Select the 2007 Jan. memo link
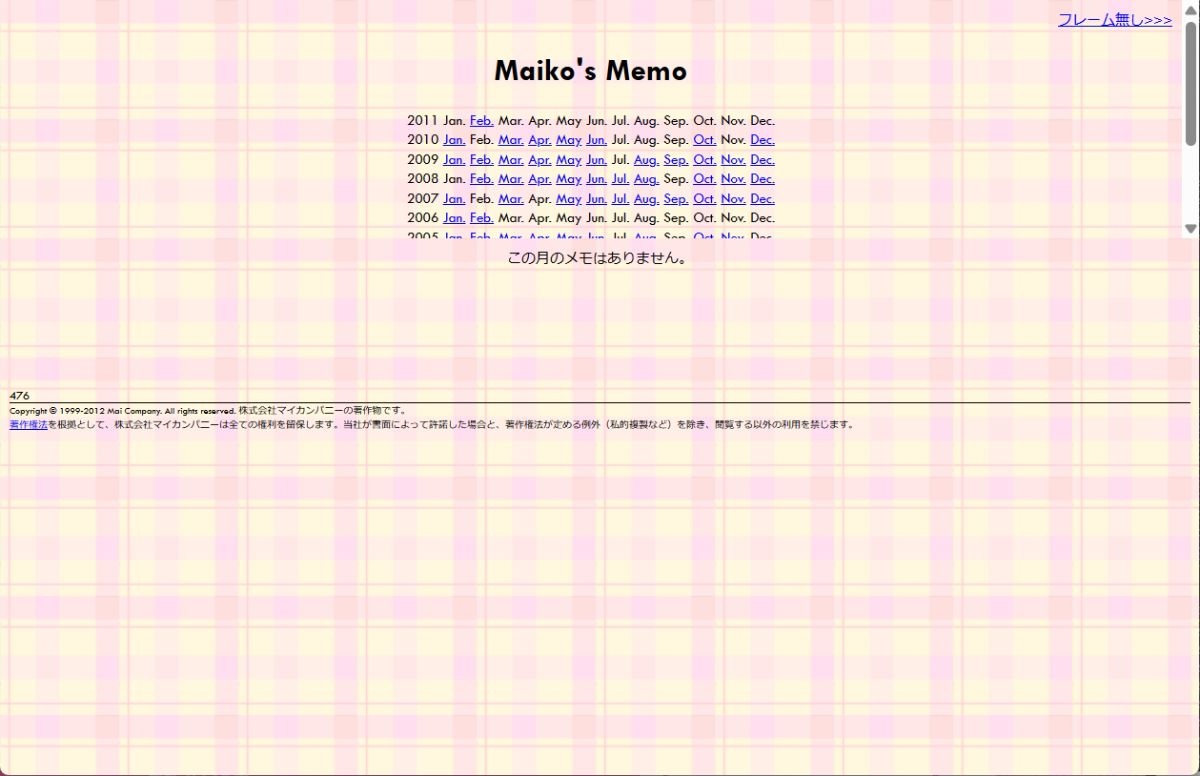This screenshot has height=776, width=1200. pos(454,199)
